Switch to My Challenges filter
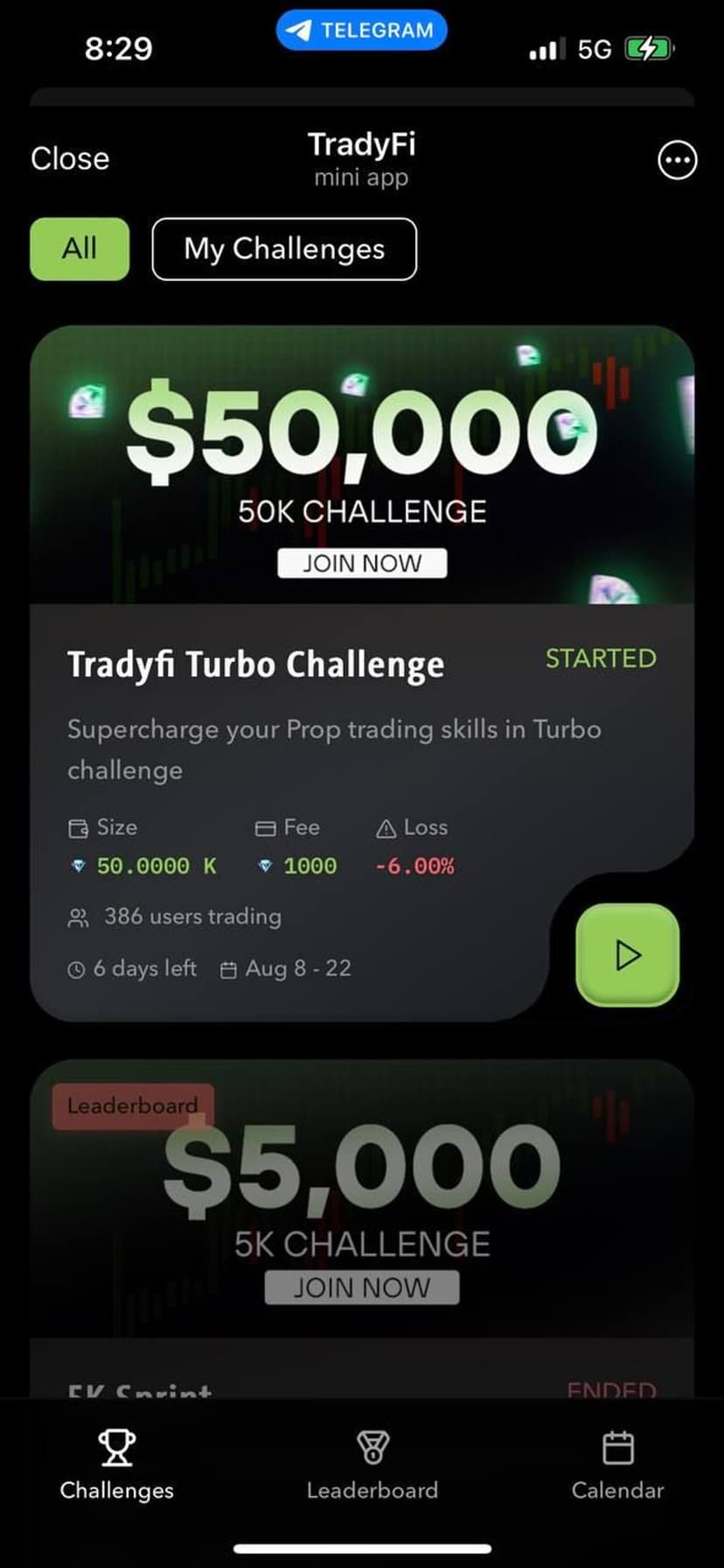This screenshot has height=1568, width=724. (x=284, y=249)
